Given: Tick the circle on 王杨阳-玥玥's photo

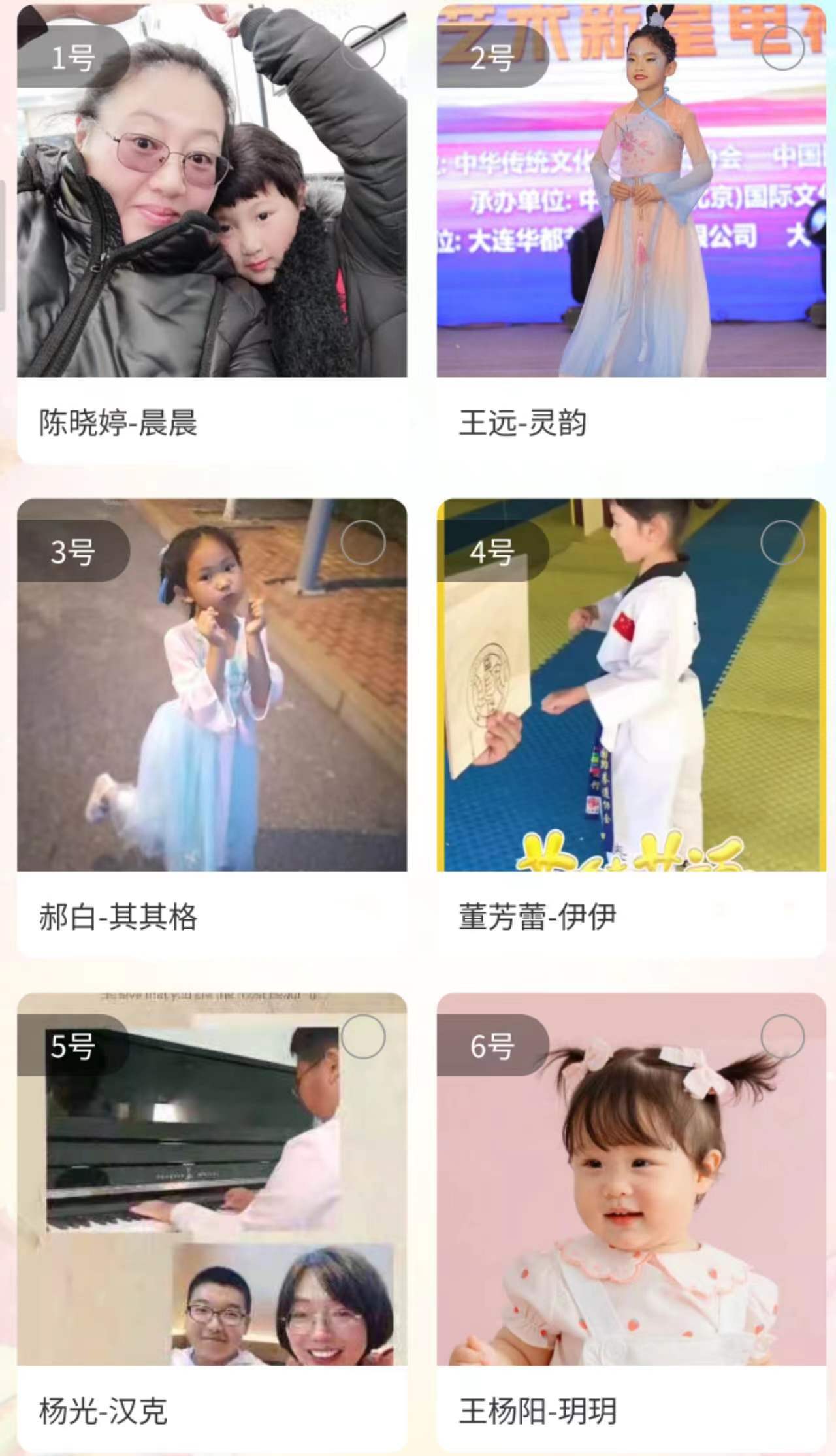Looking at the screenshot, I should pyautogui.click(x=782, y=1036).
